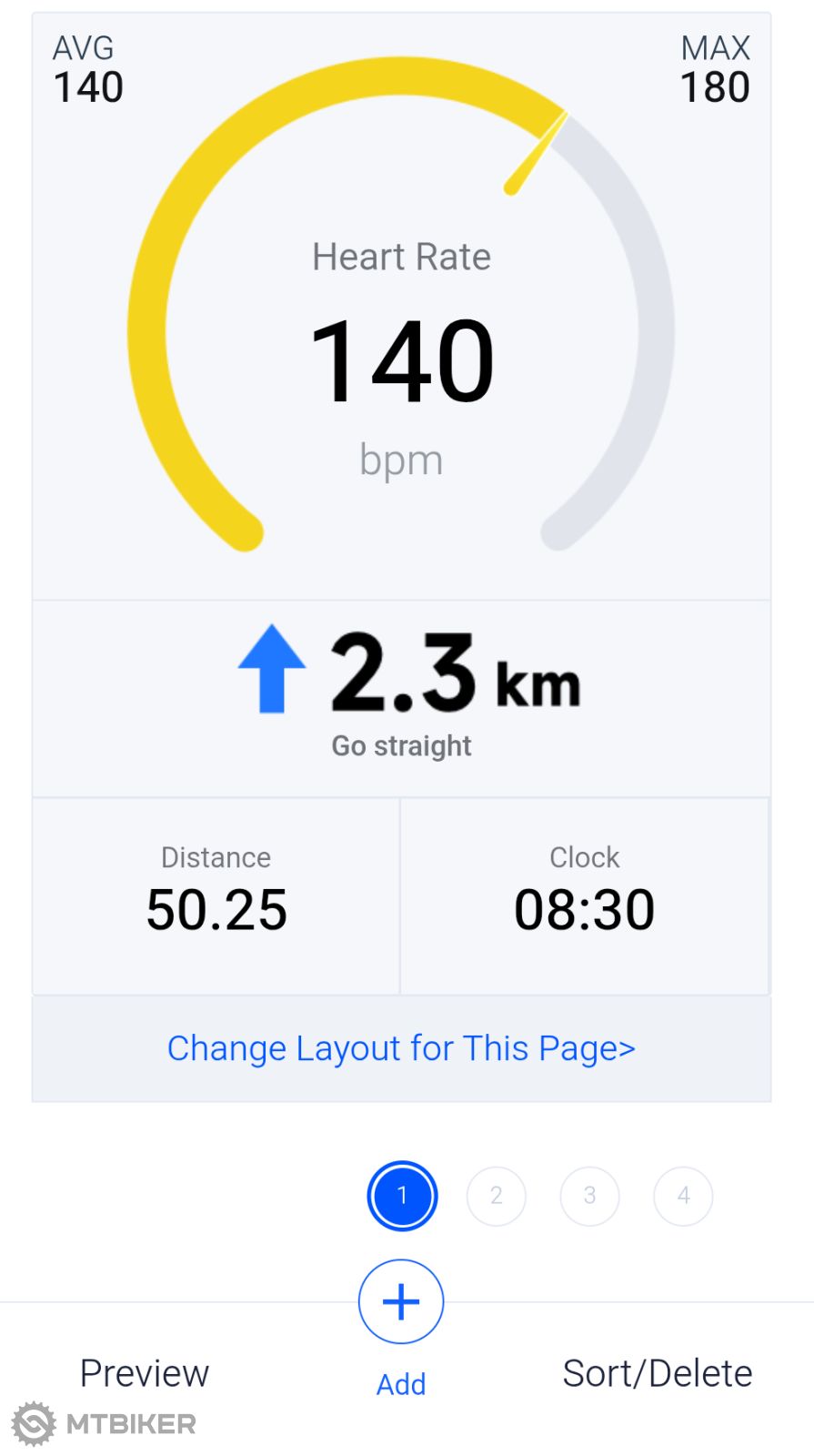814x1456 pixels.
Task: Select the Distance data field
Action: pyautogui.click(x=216, y=896)
